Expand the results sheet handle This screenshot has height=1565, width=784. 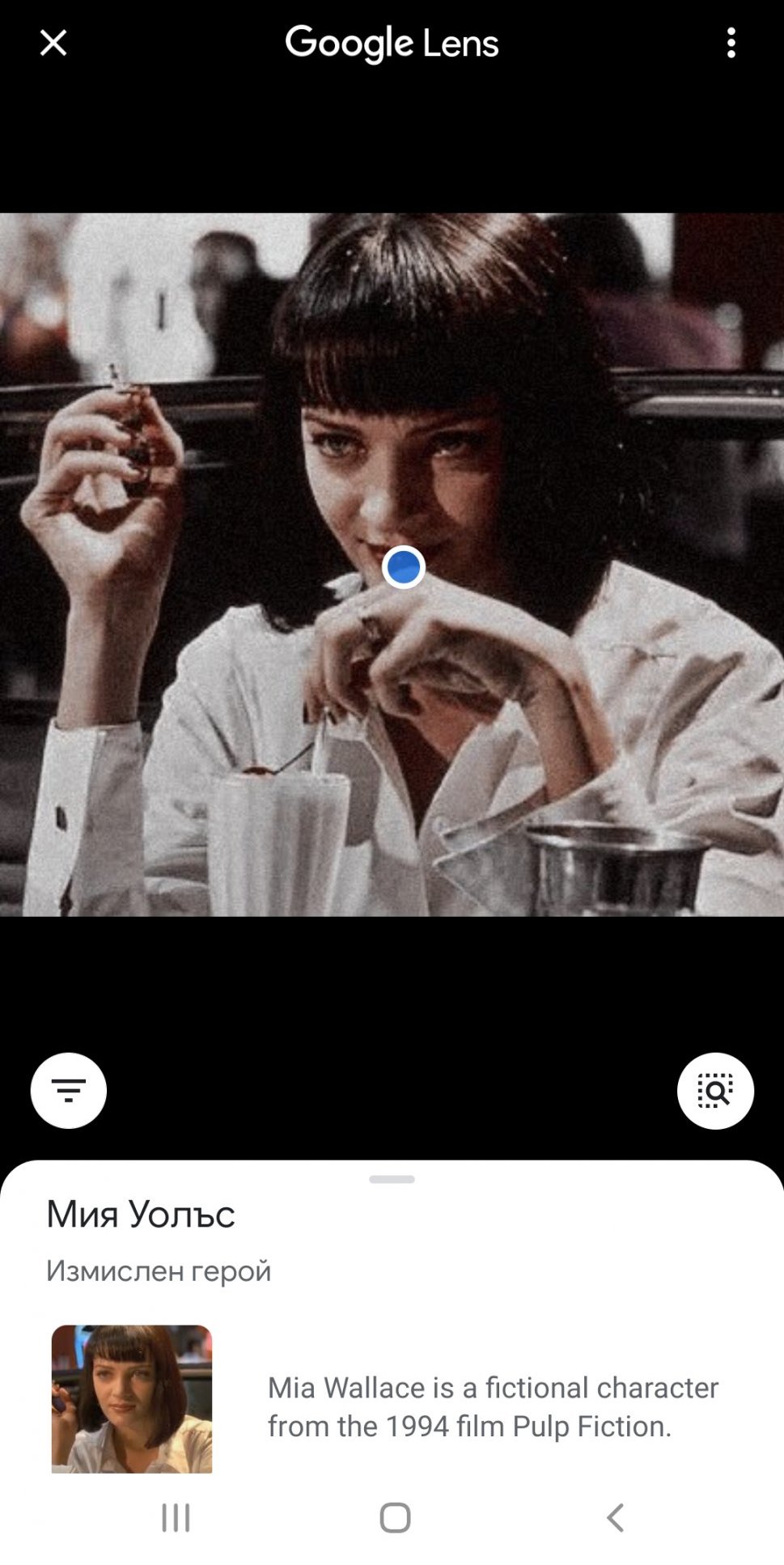click(x=392, y=1179)
